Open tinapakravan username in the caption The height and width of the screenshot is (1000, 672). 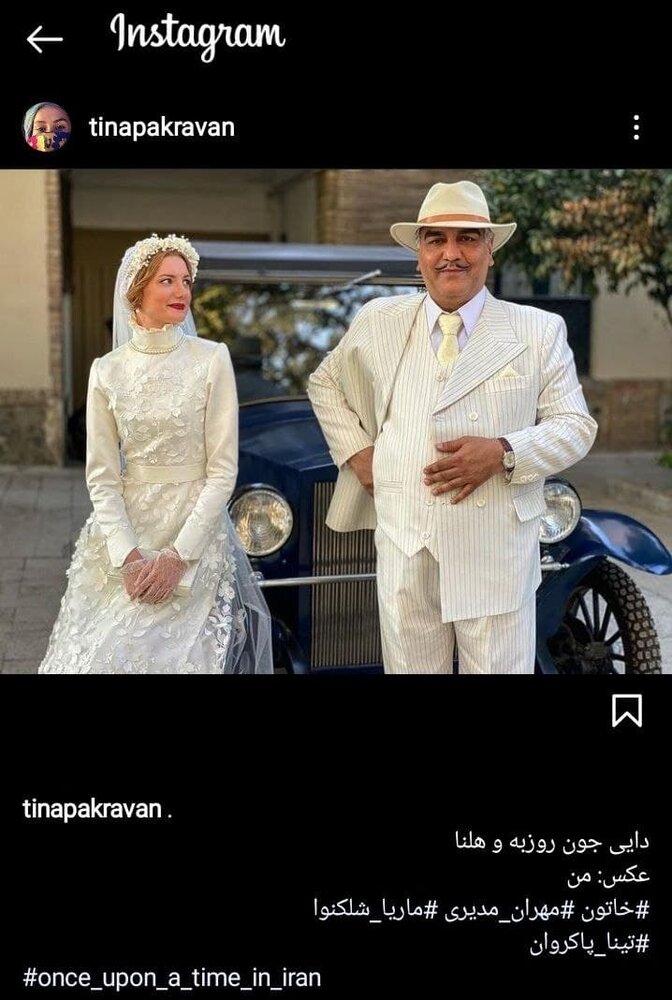[x=91, y=809]
